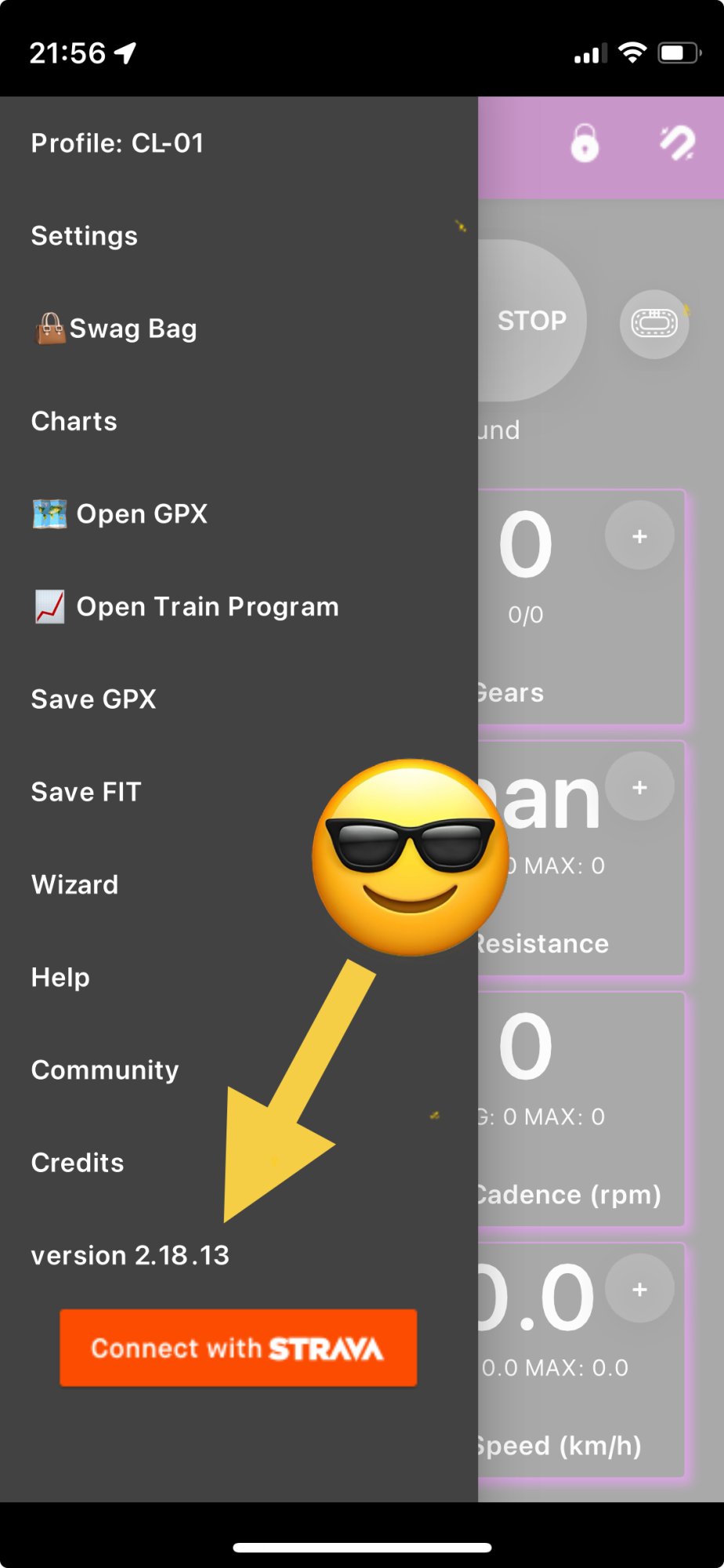Tap the lock icon in the top bar

(x=585, y=143)
